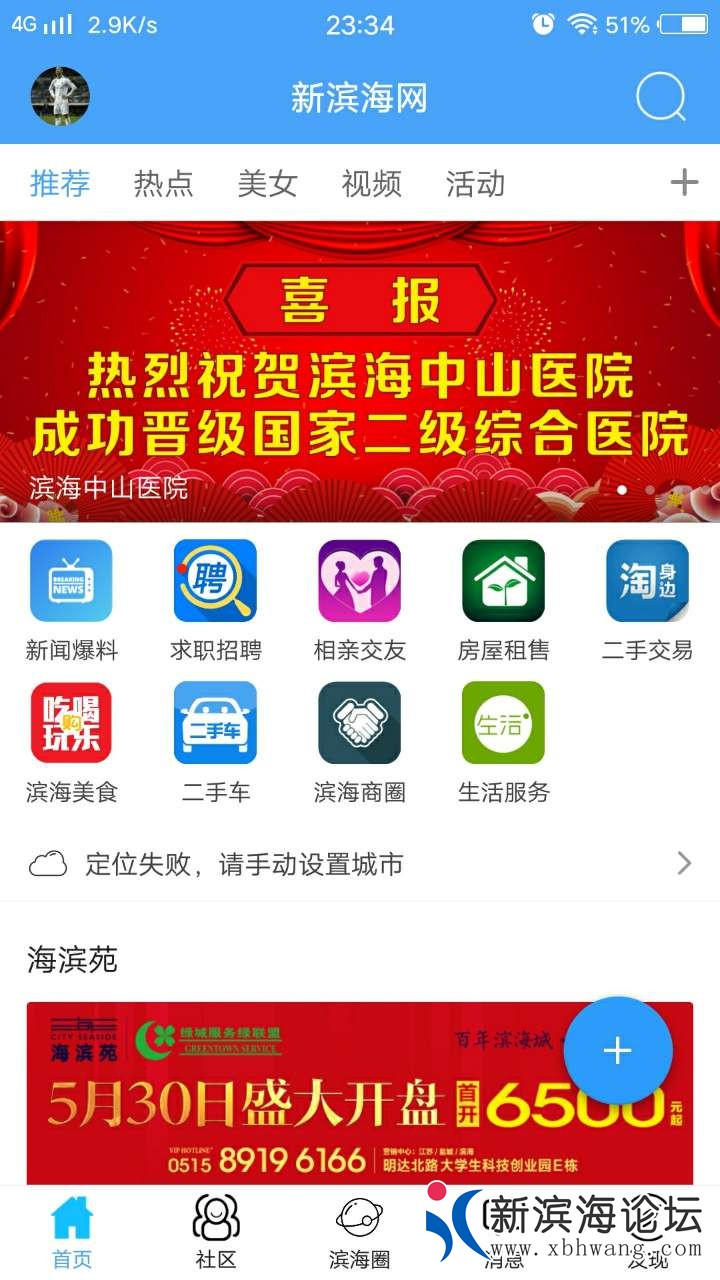Open 滨海美食 shortcut
Image resolution: width=720 pixels, height=1280 pixels.
coord(71,724)
